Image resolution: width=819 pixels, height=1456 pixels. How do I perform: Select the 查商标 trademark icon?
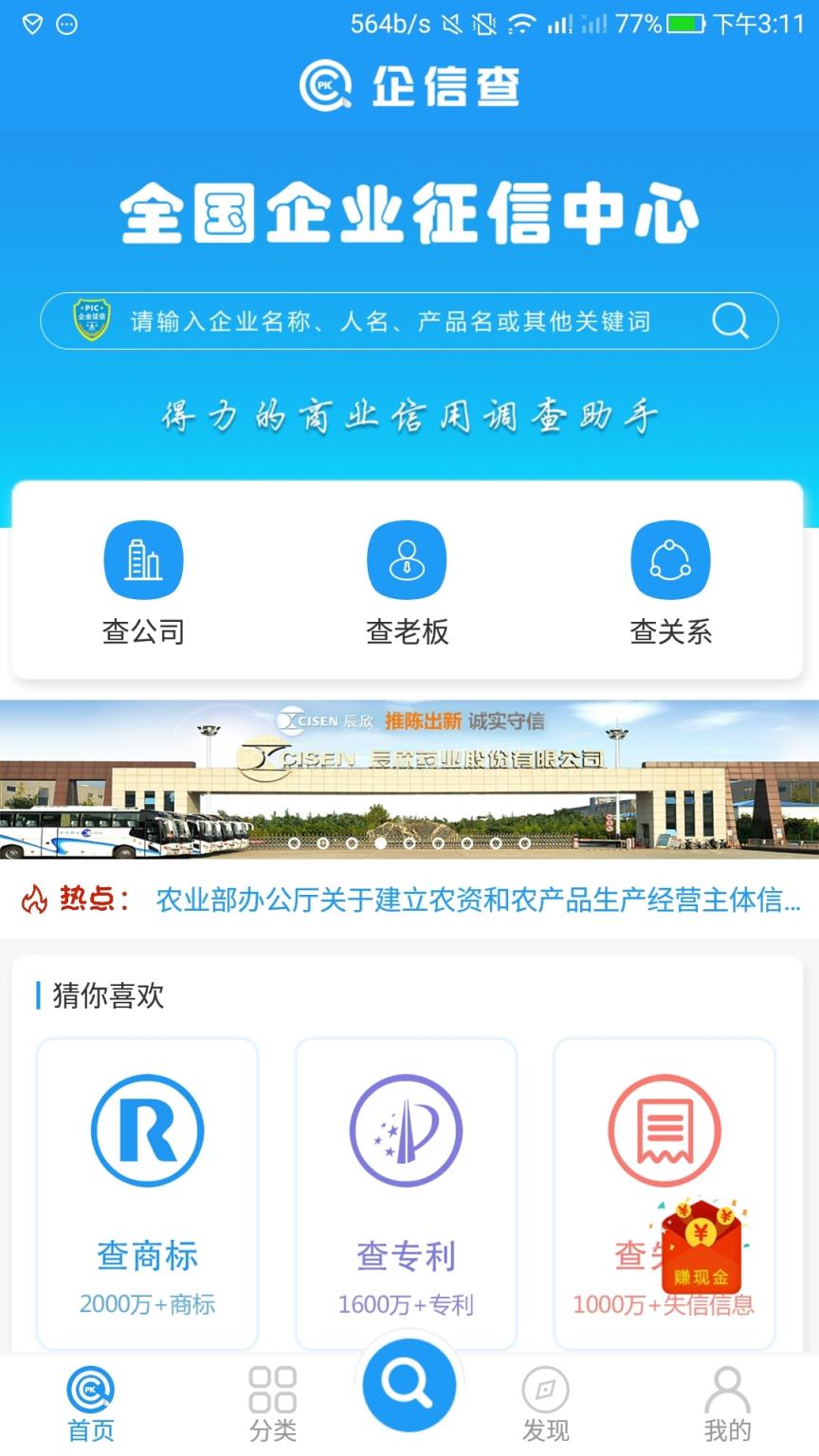coord(146,1132)
